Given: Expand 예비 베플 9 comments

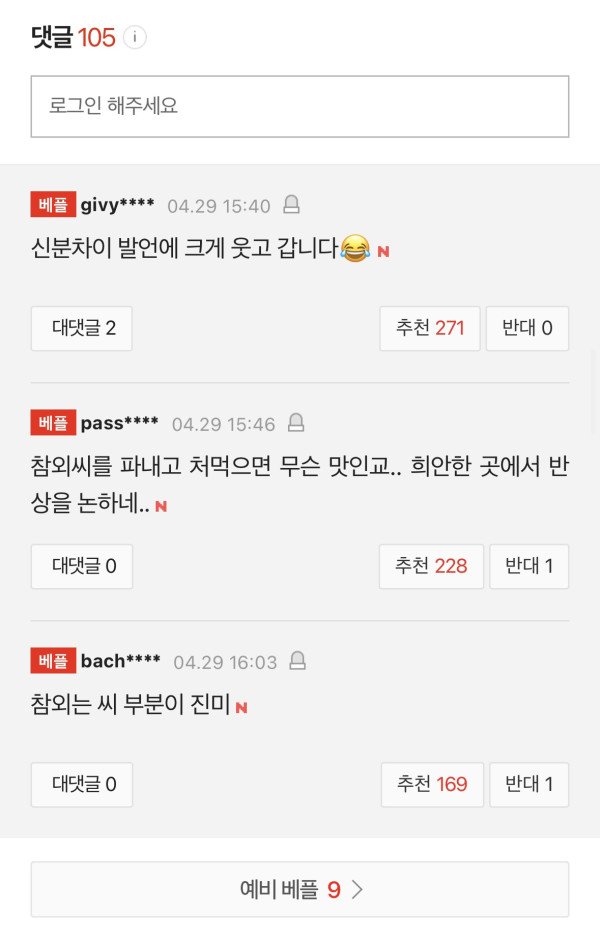Looking at the screenshot, I should click(x=300, y=889).
